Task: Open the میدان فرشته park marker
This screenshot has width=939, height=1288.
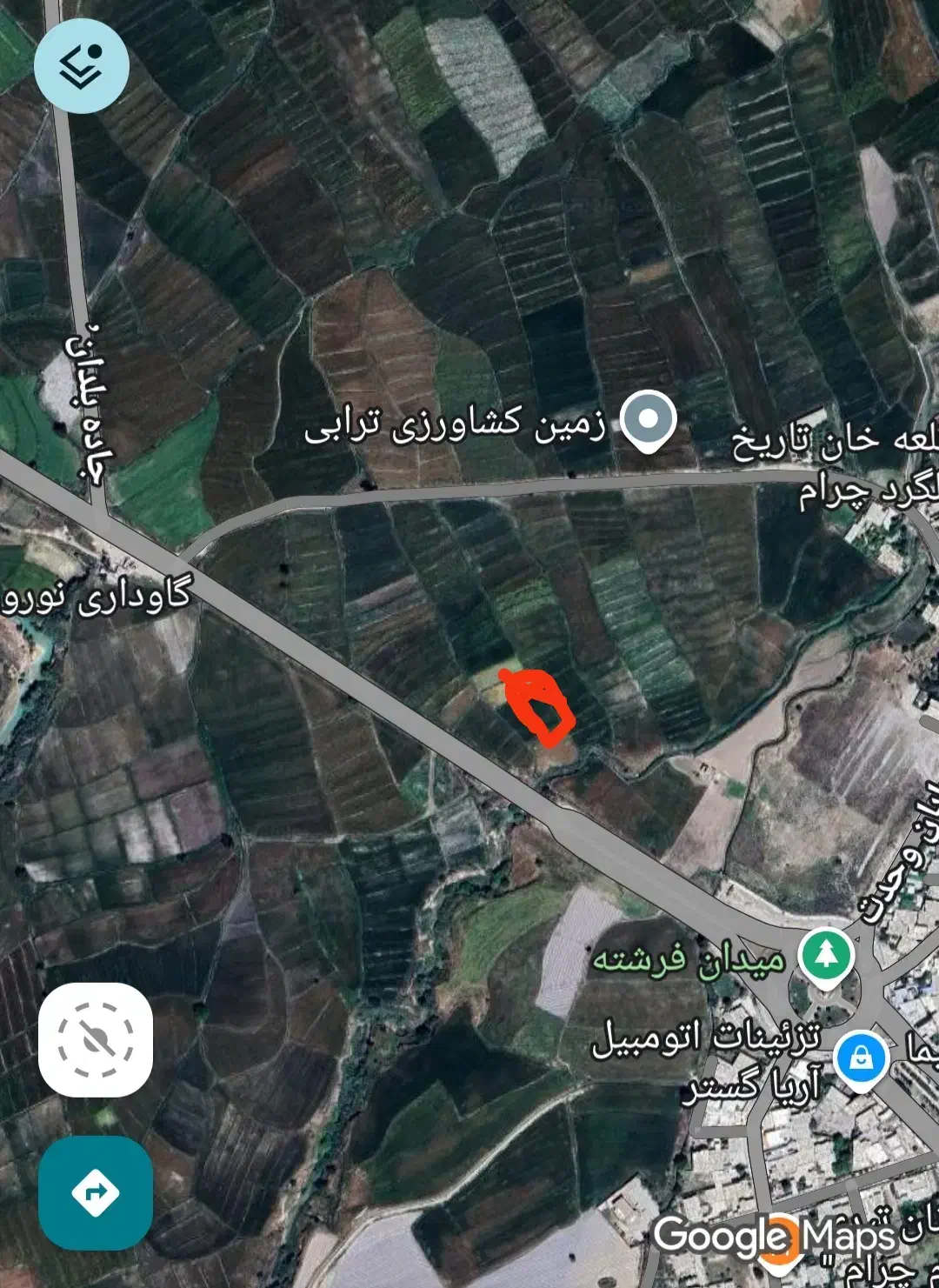Action: click(x=827, y=953)
